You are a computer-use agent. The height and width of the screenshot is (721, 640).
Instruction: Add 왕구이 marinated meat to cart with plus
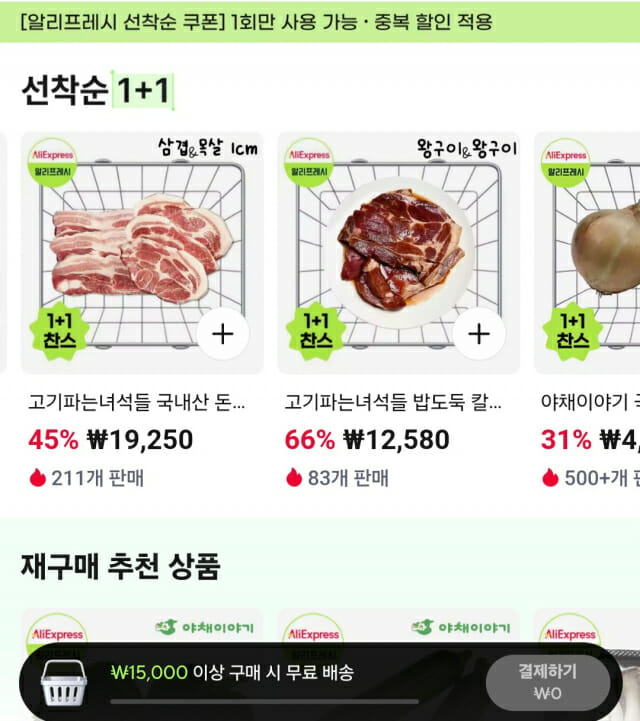[479, 334]
